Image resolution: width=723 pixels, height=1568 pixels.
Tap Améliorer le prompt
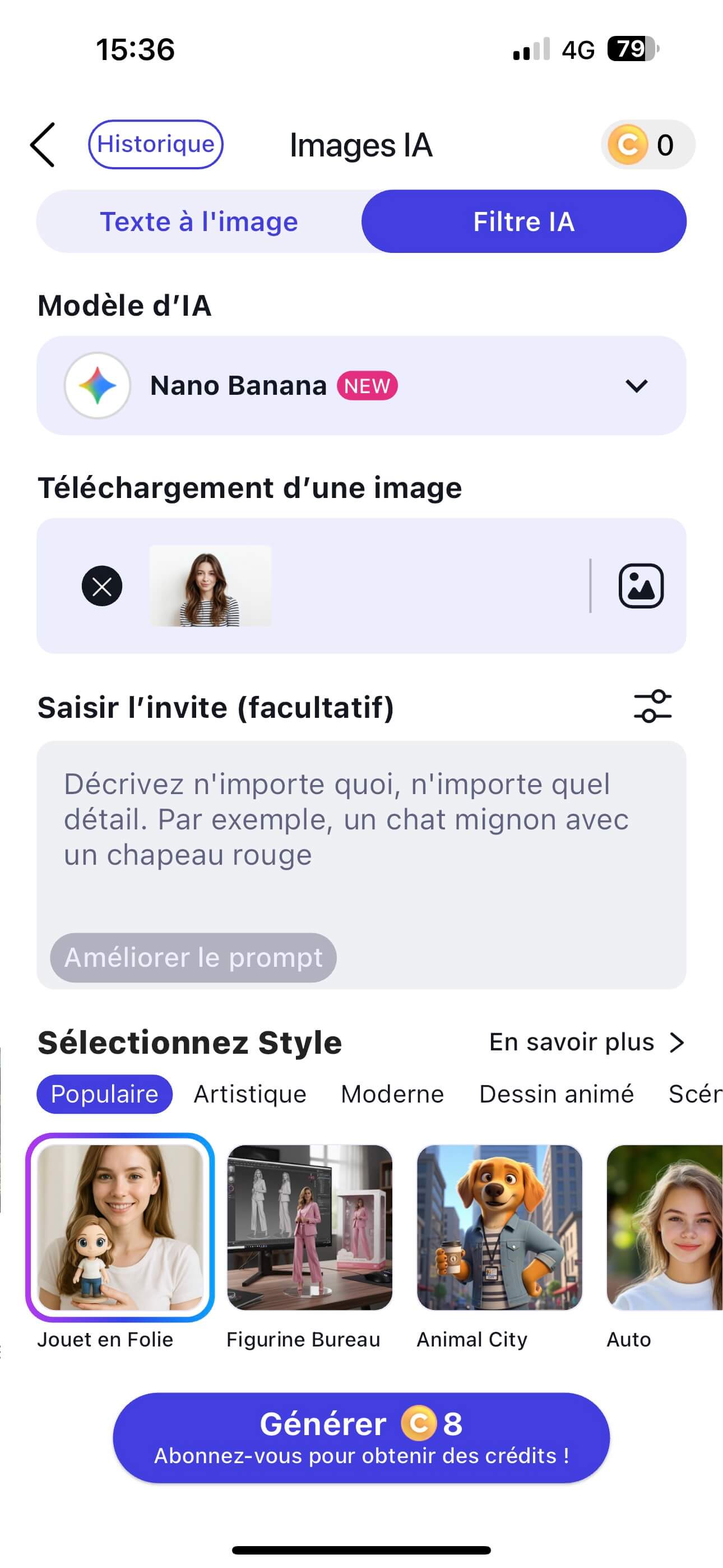coord(193,957)
